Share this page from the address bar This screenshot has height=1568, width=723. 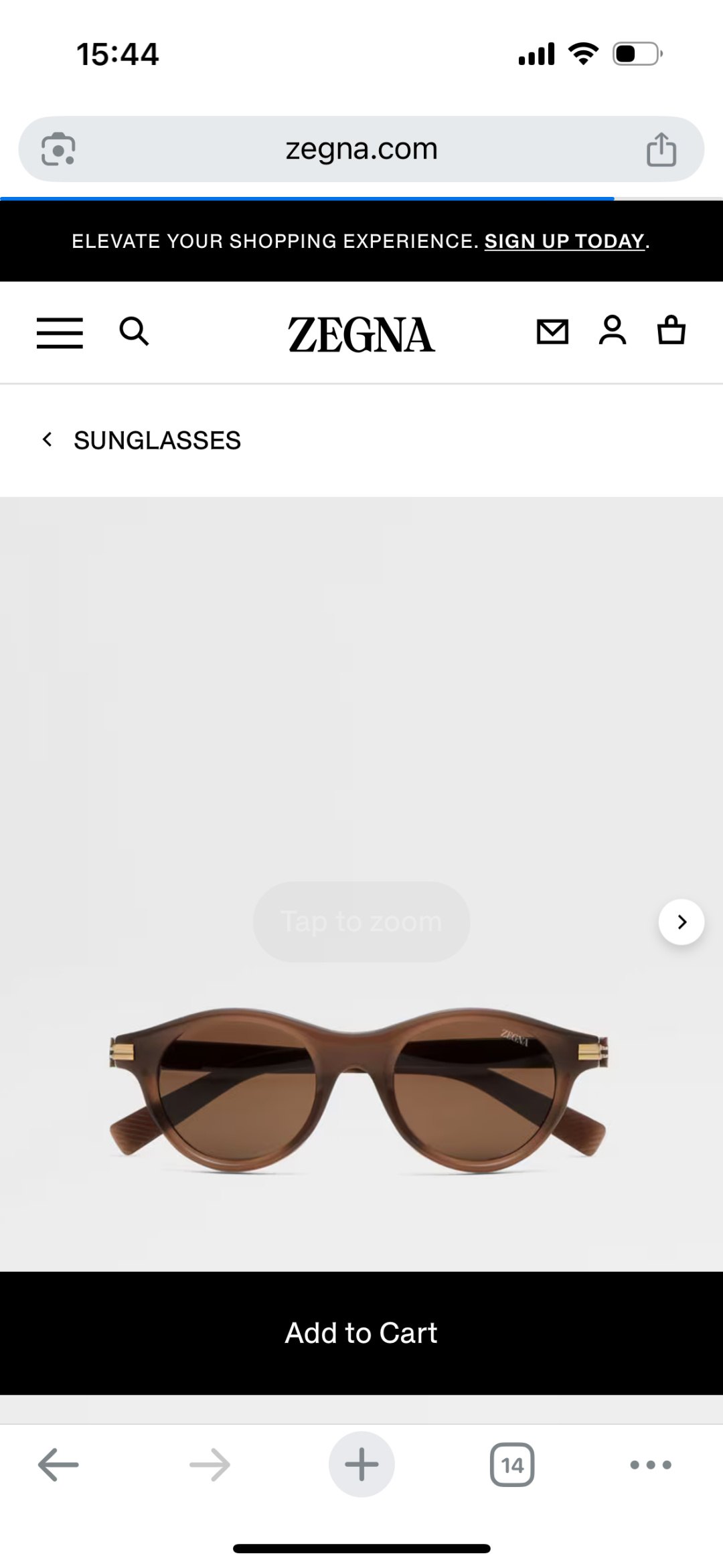pyautogui.click(x=661, y=149)
